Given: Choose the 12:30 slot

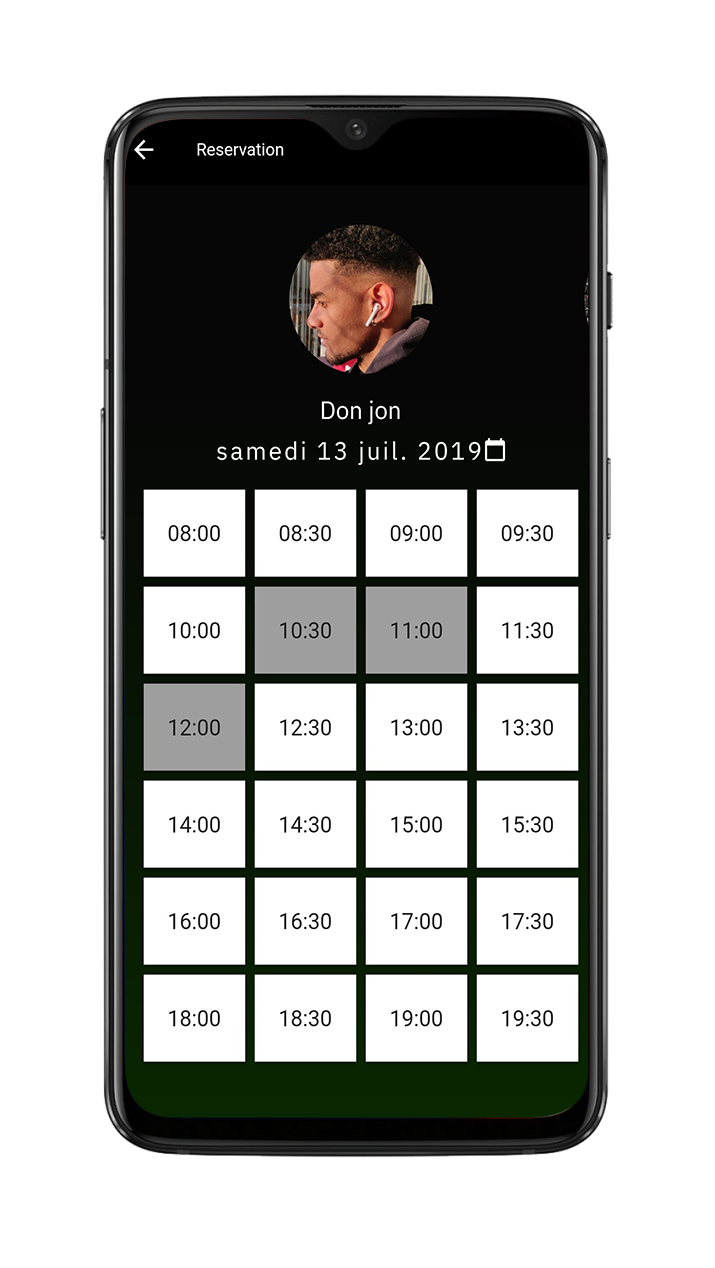Looking at the screenshot, I should point(305,727).
